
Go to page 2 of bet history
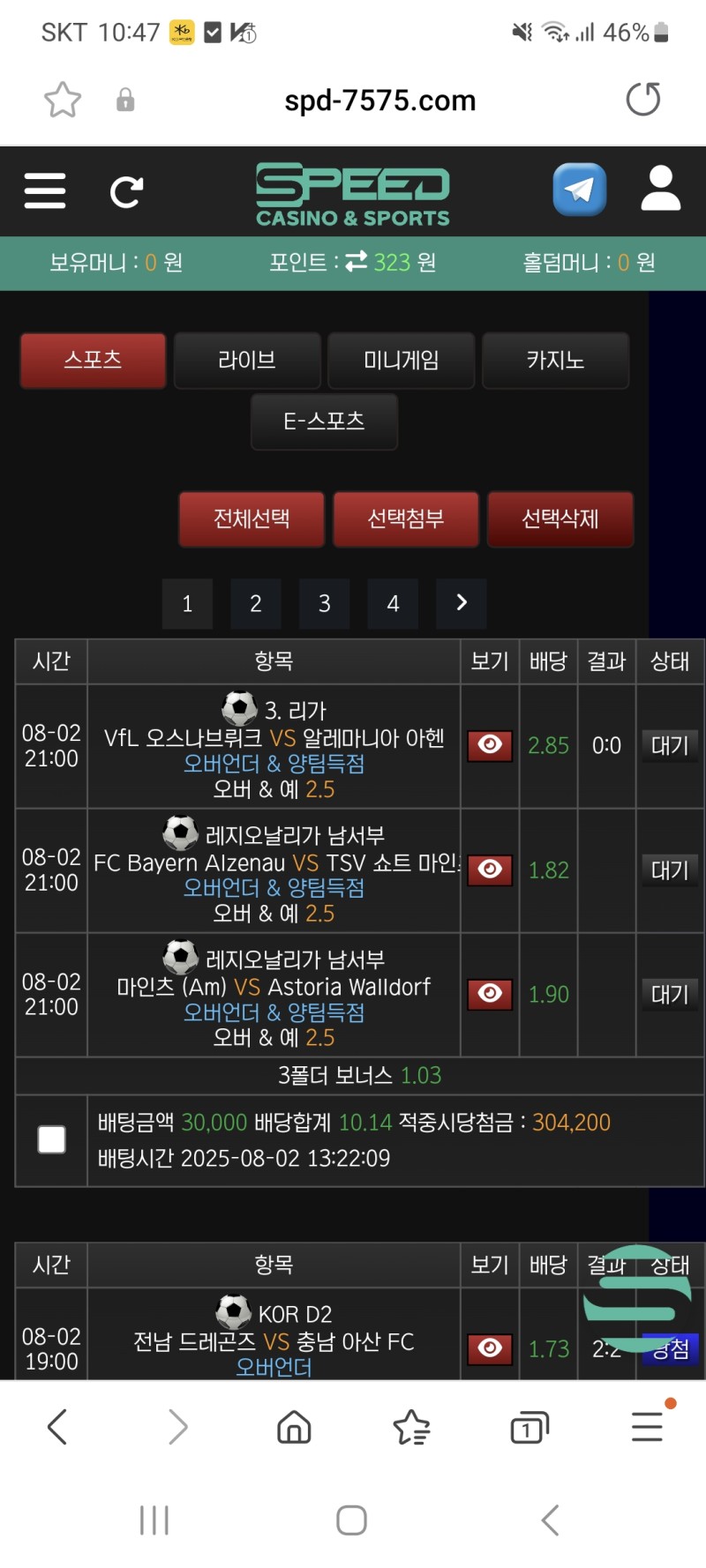point(256,604)
